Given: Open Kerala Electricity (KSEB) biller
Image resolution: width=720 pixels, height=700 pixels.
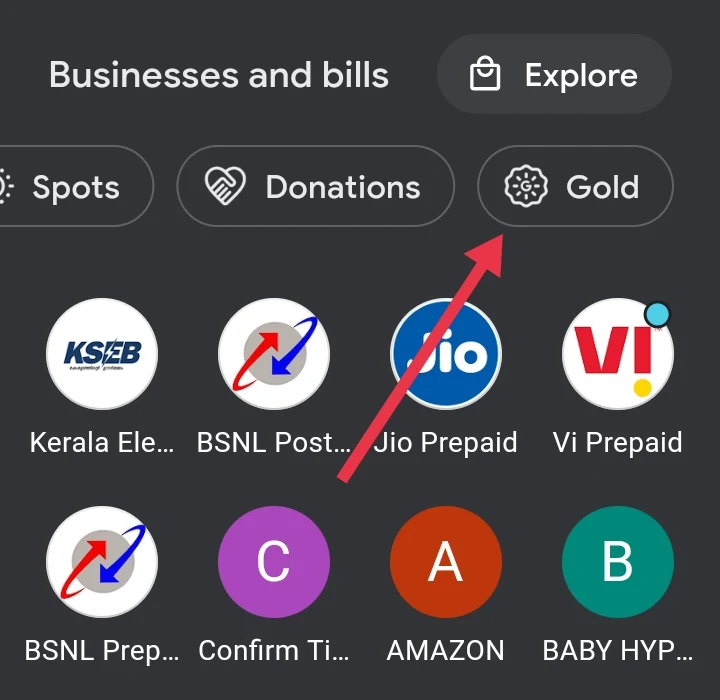Looking at the screenshot, I should (x=102, y=354).
